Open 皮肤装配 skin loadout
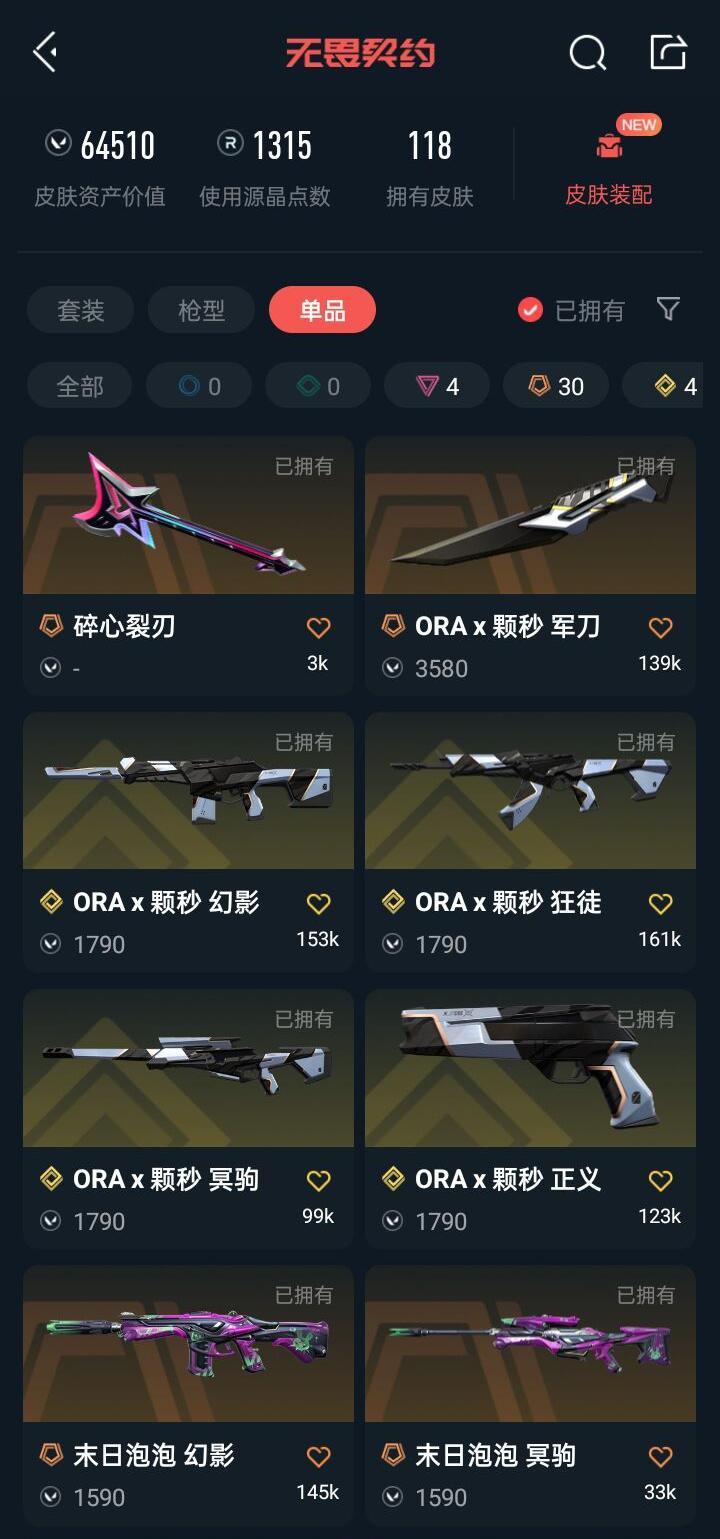Screen dimensions: 720x1539 coord(609,165)
